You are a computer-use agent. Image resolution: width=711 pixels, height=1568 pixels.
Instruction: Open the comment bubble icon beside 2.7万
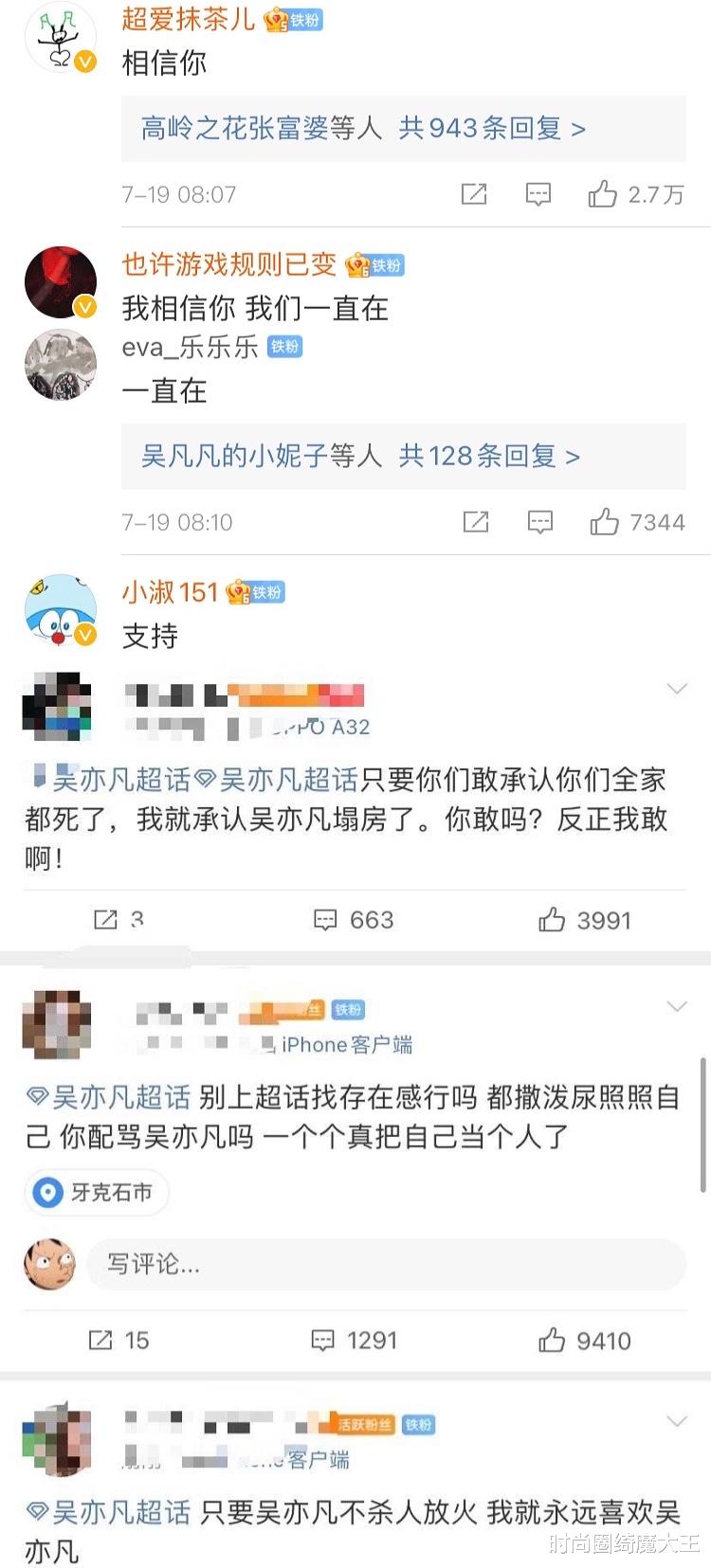point(538,194)
